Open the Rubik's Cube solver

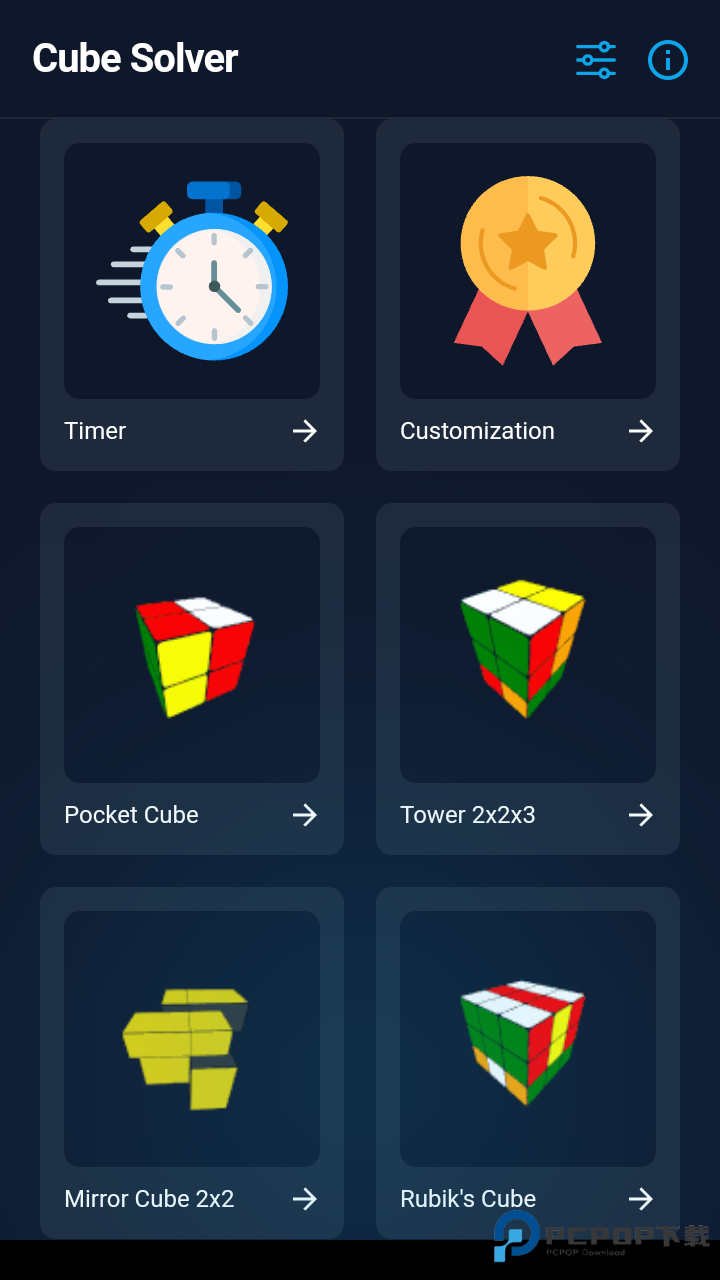point(527,1061)
